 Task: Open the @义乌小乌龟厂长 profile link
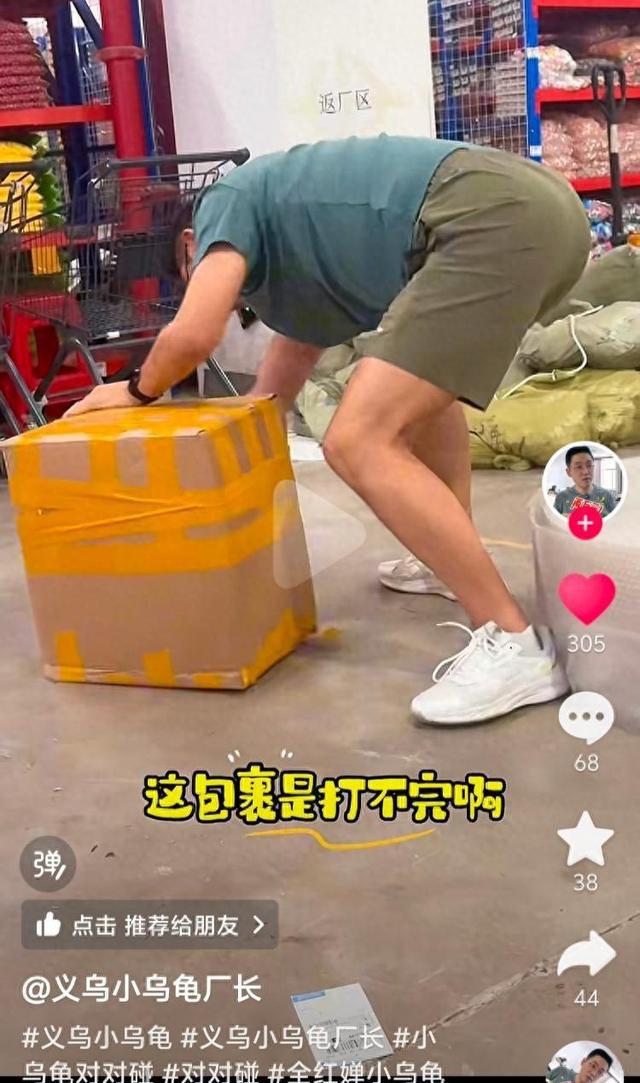(x=142, y=989)
